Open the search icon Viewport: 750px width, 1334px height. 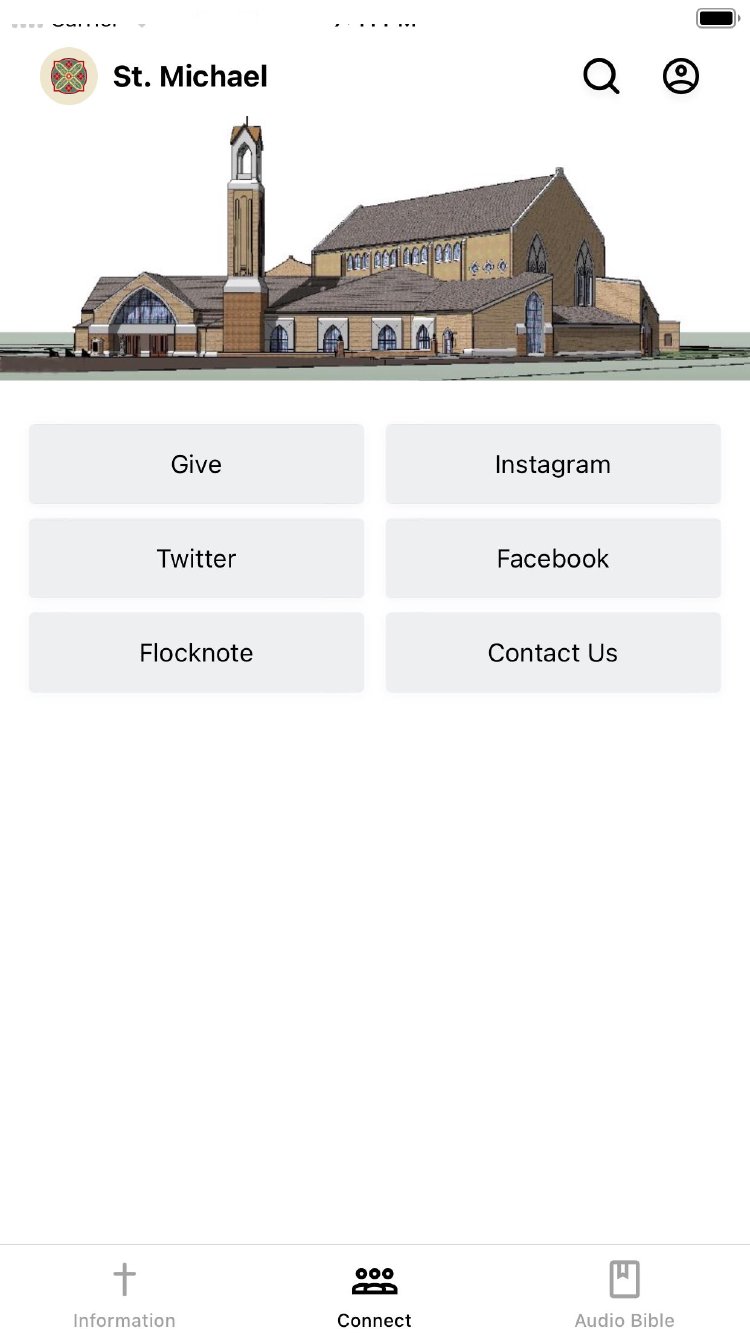pyautogui.click(x=601, y=76)
